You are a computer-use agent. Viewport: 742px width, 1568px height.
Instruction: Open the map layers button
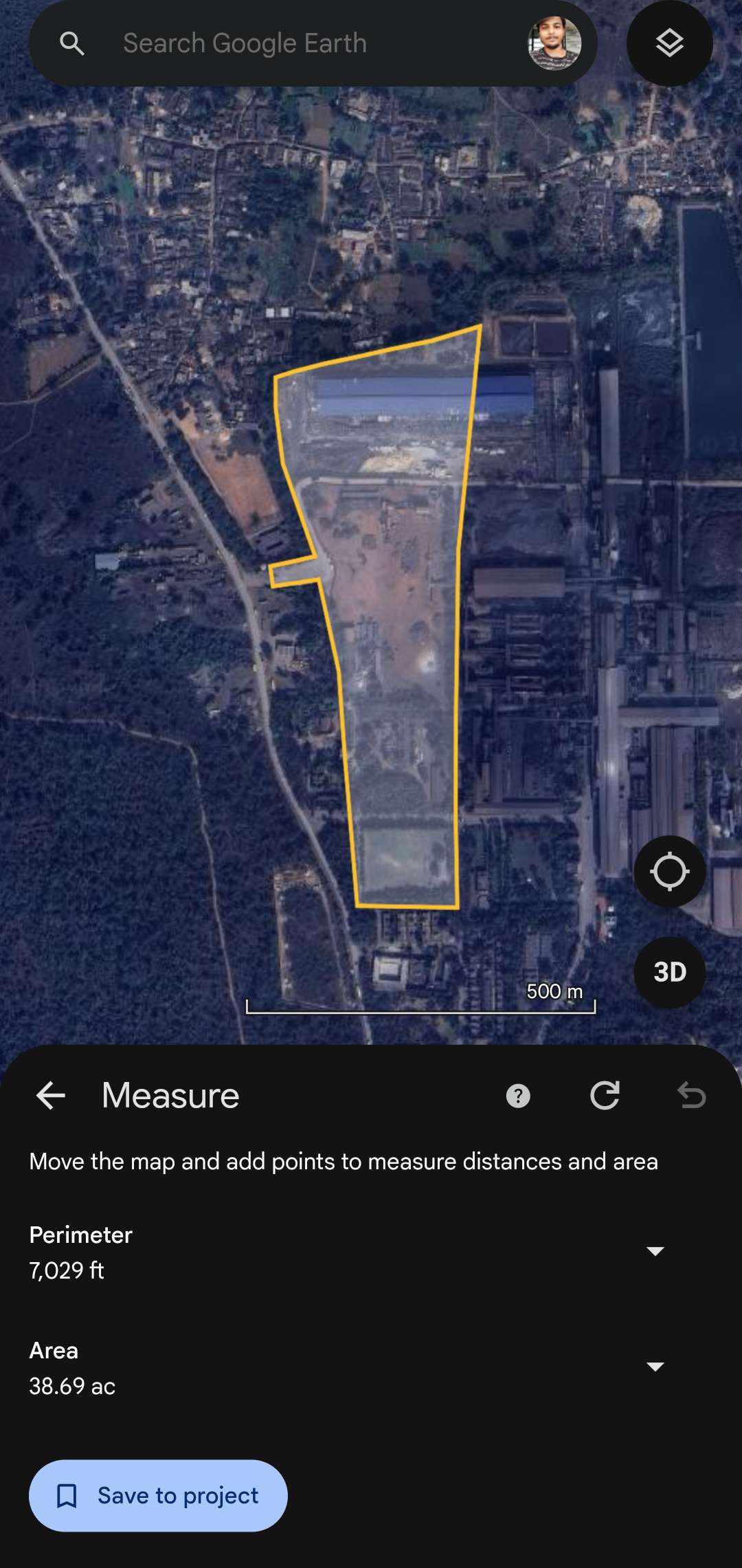[669, 43]
